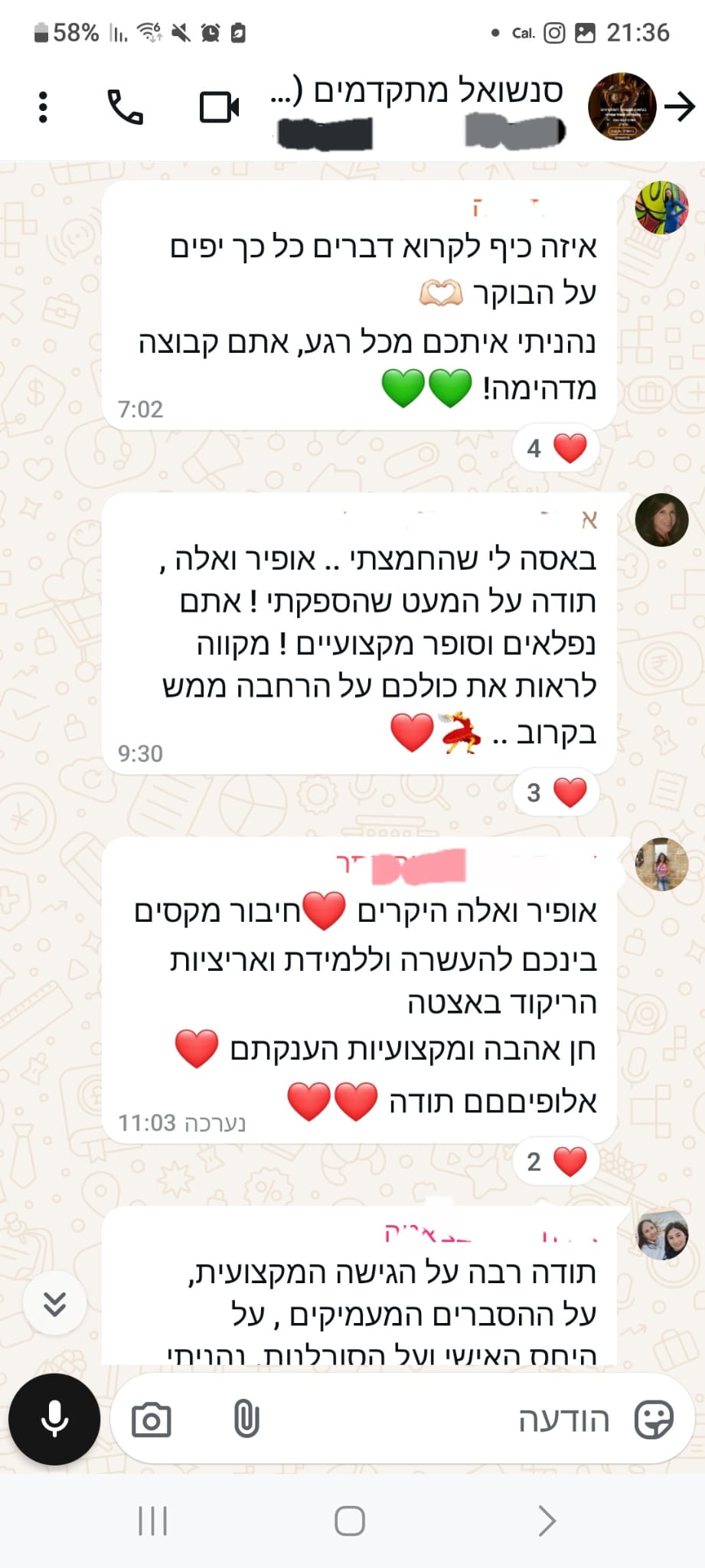Go back using the header arrow
The image size is (705, 1568).
pos(679,107)
